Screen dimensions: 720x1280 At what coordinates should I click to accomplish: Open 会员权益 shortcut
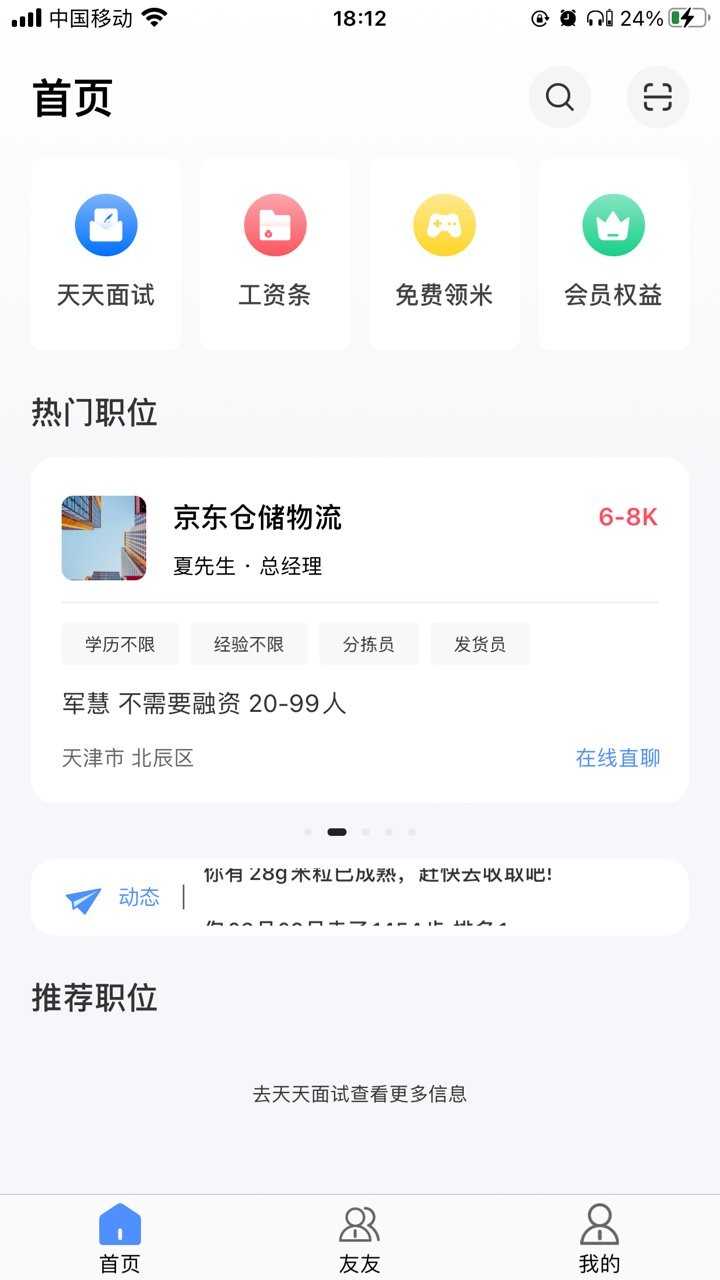point(613,253)
